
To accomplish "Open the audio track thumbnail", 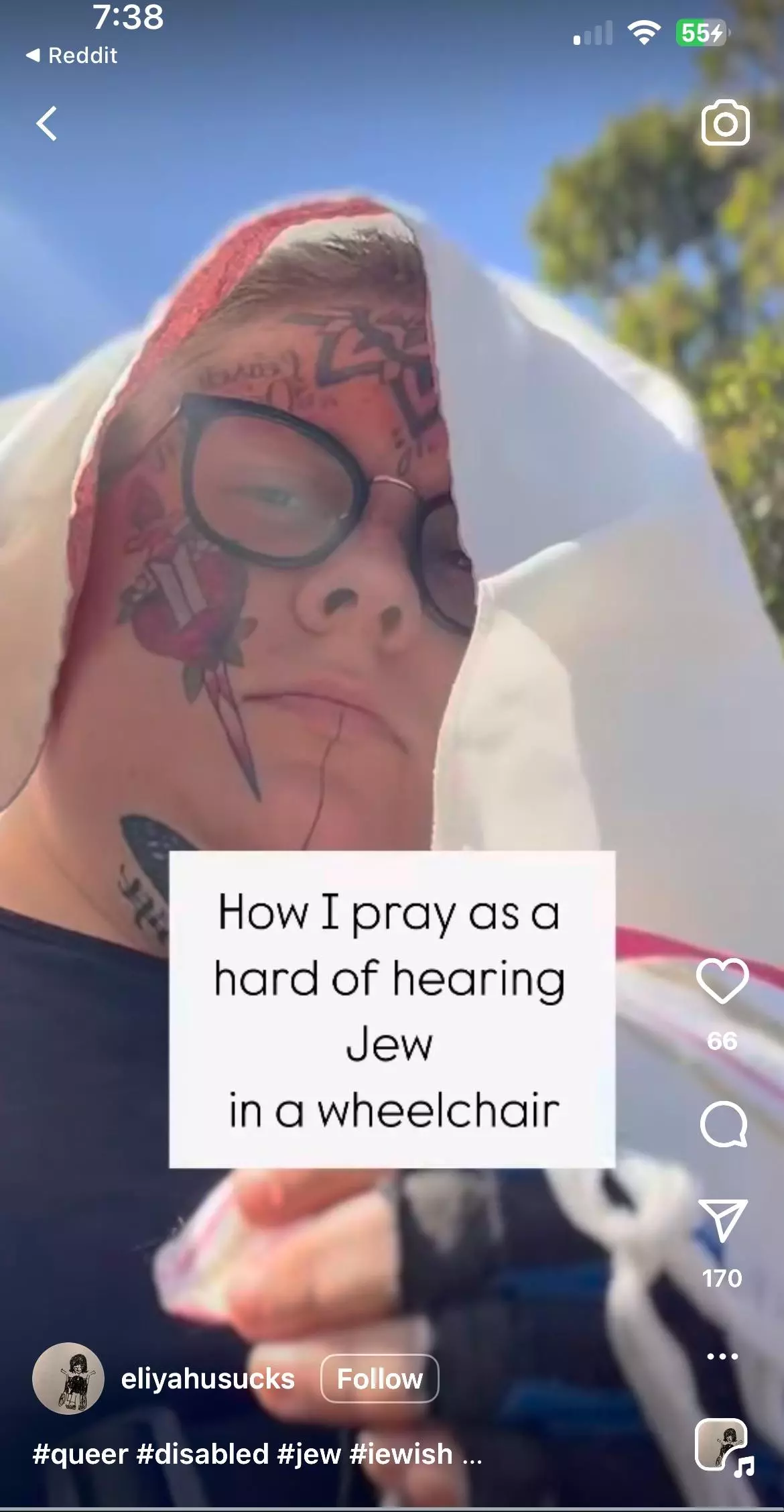I will point(722,1445).
